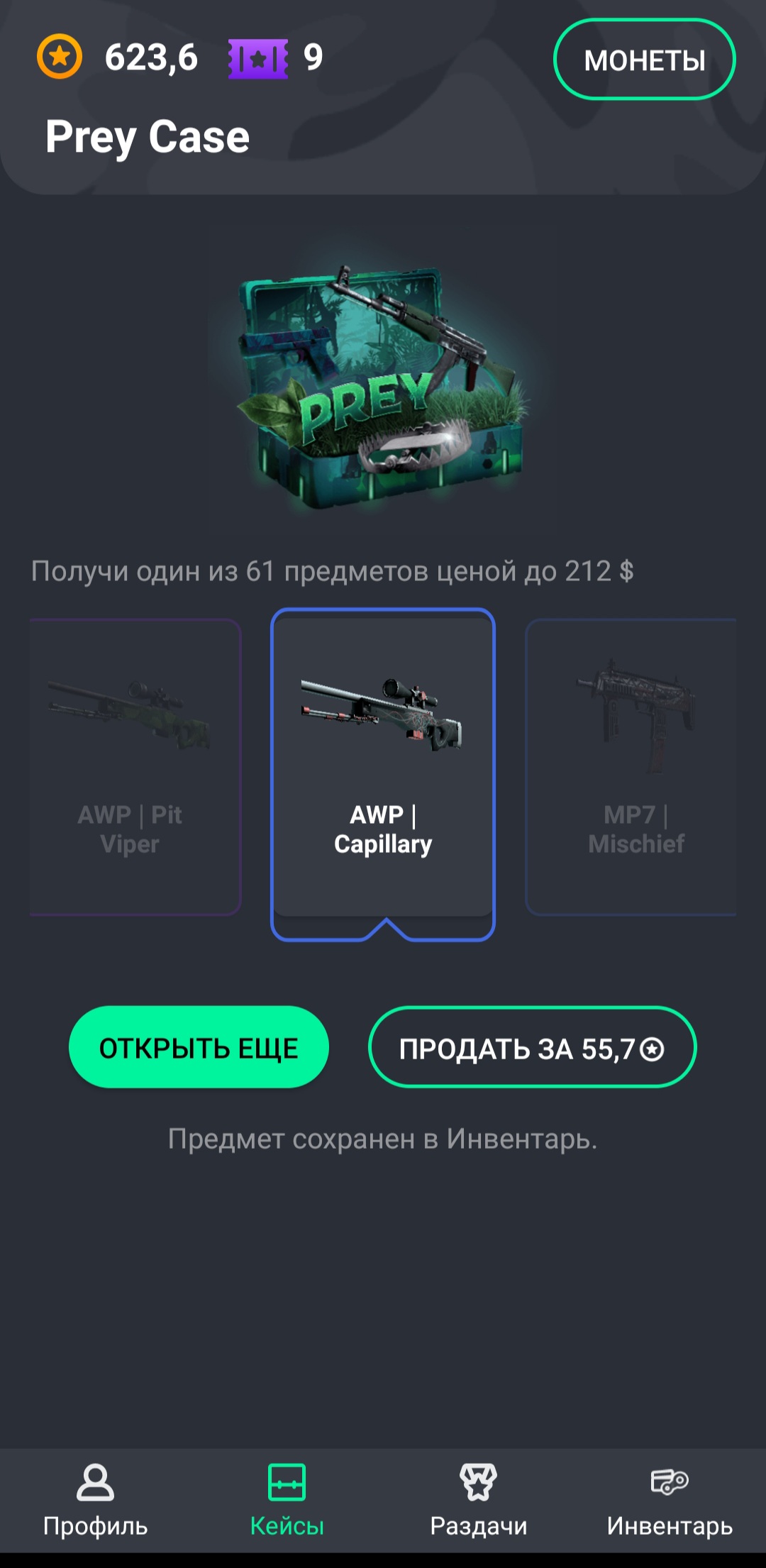Sell the item with ПРОДАТЬ ЗА 55,7
The width and height of the screenshot is (766, 1568).
(x=532, y=1047)
